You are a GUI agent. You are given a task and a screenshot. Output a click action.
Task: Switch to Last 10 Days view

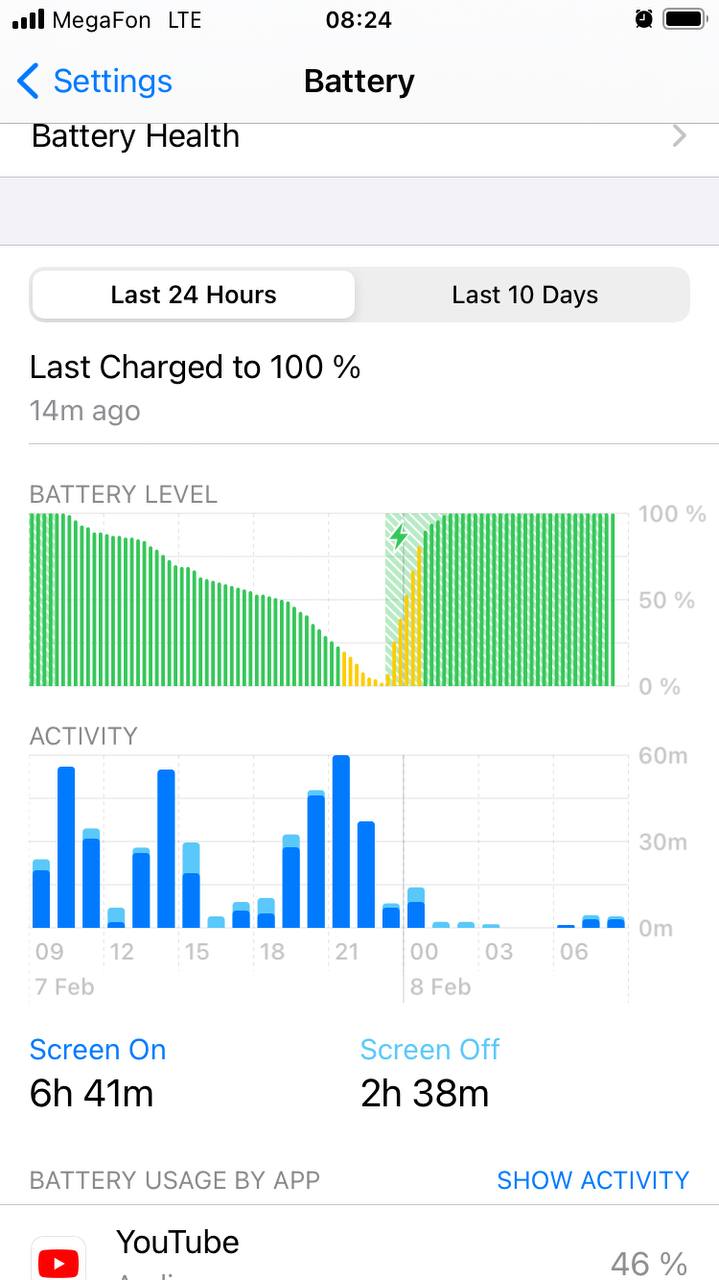524,295
